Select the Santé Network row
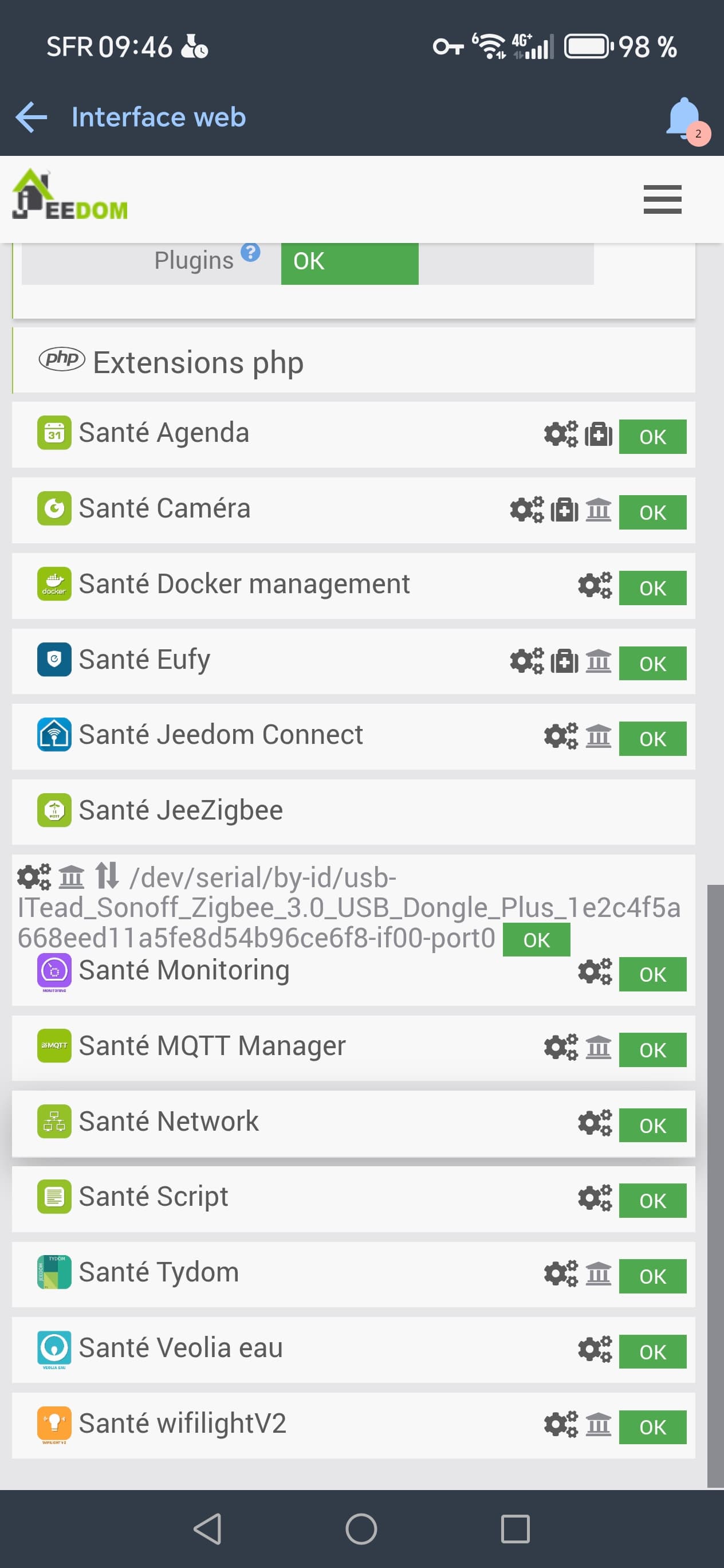This screenshot has width=724, height=1568. click(x=169, y=1122)
